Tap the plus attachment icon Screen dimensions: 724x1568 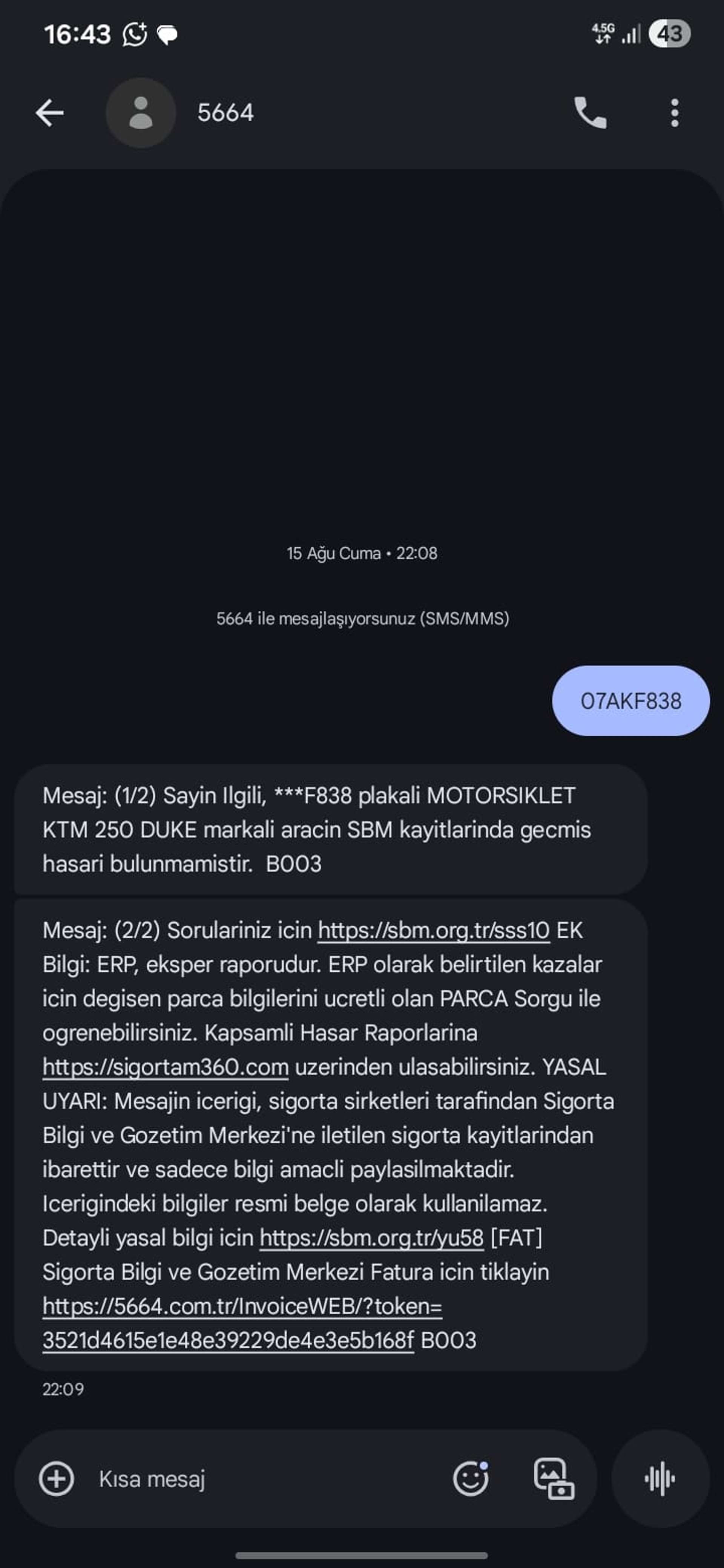(57, 1479)
